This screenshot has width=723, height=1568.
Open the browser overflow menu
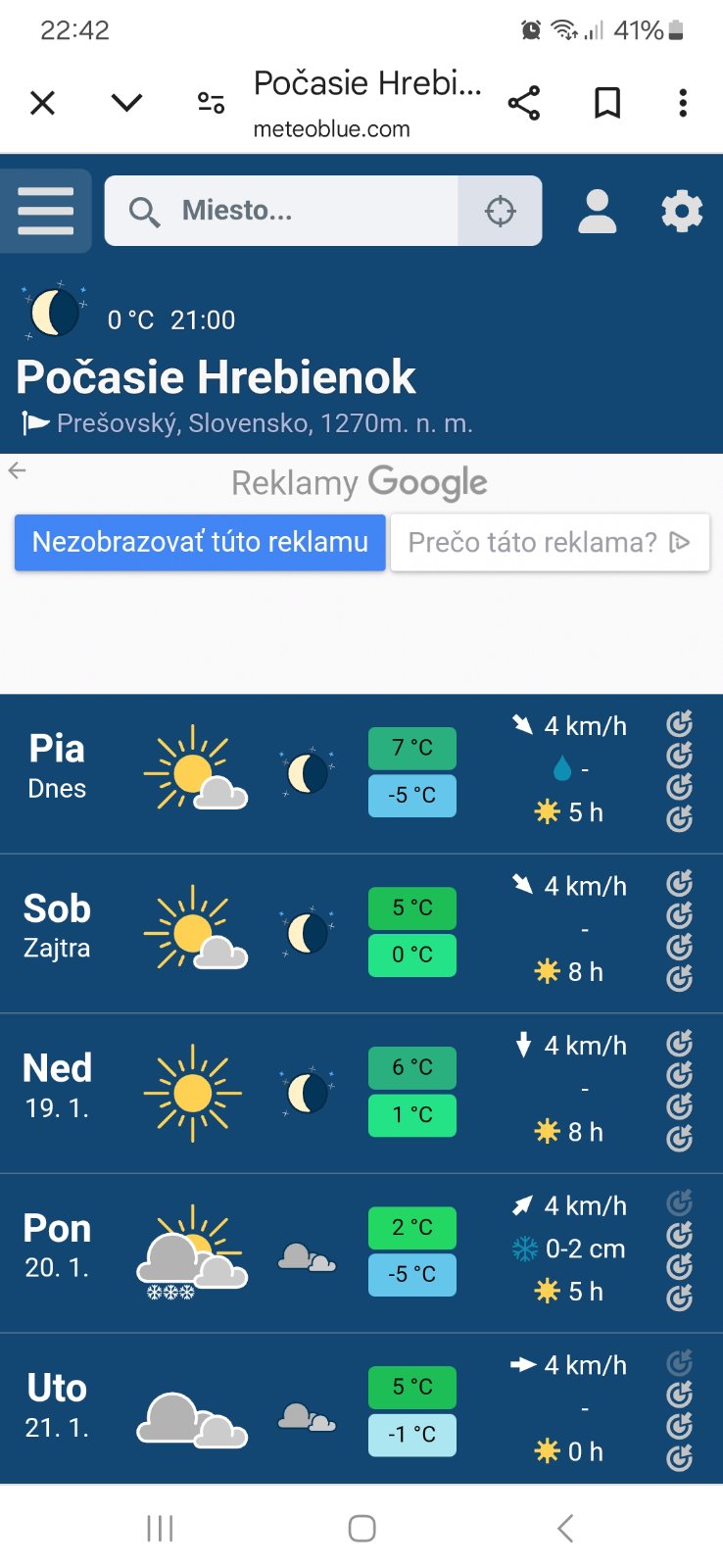tap(683, 102)
